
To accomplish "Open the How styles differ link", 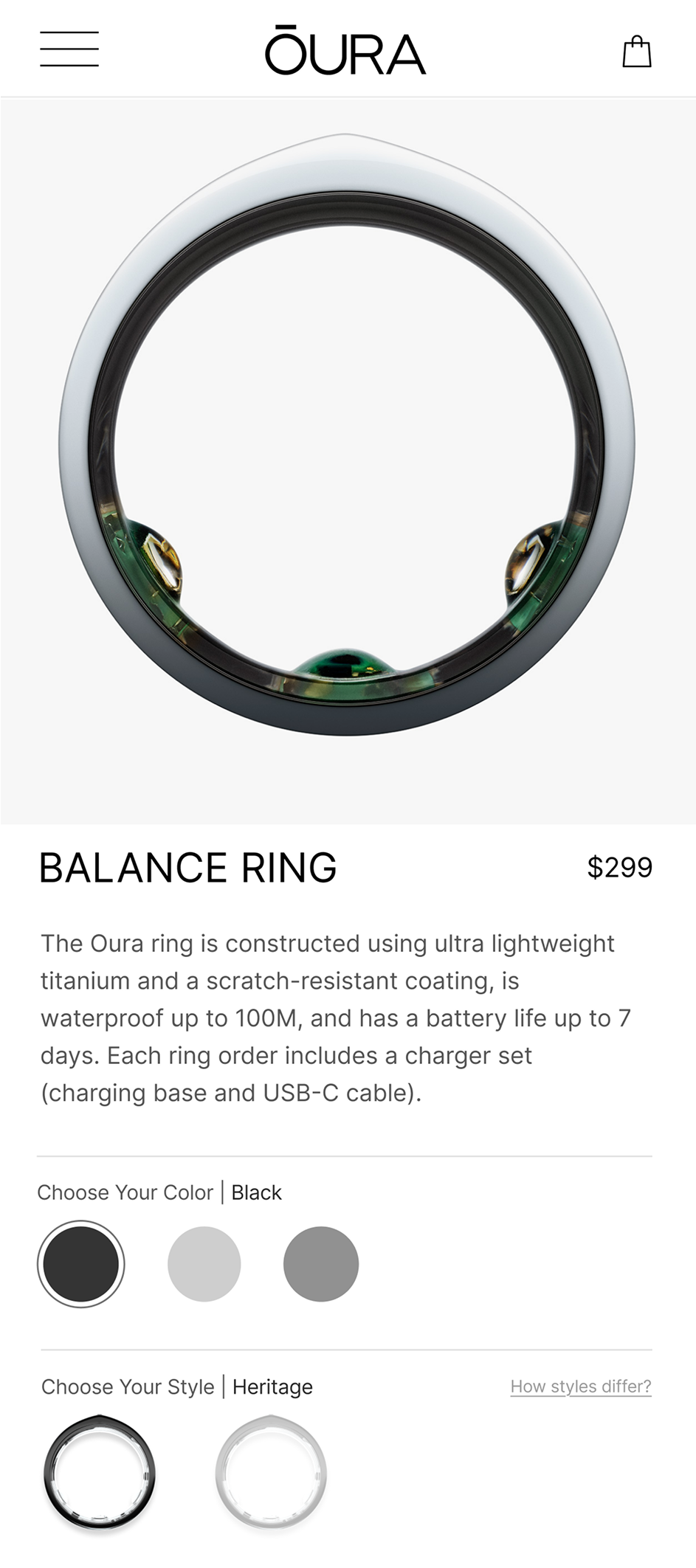I will pos(580,1386).
